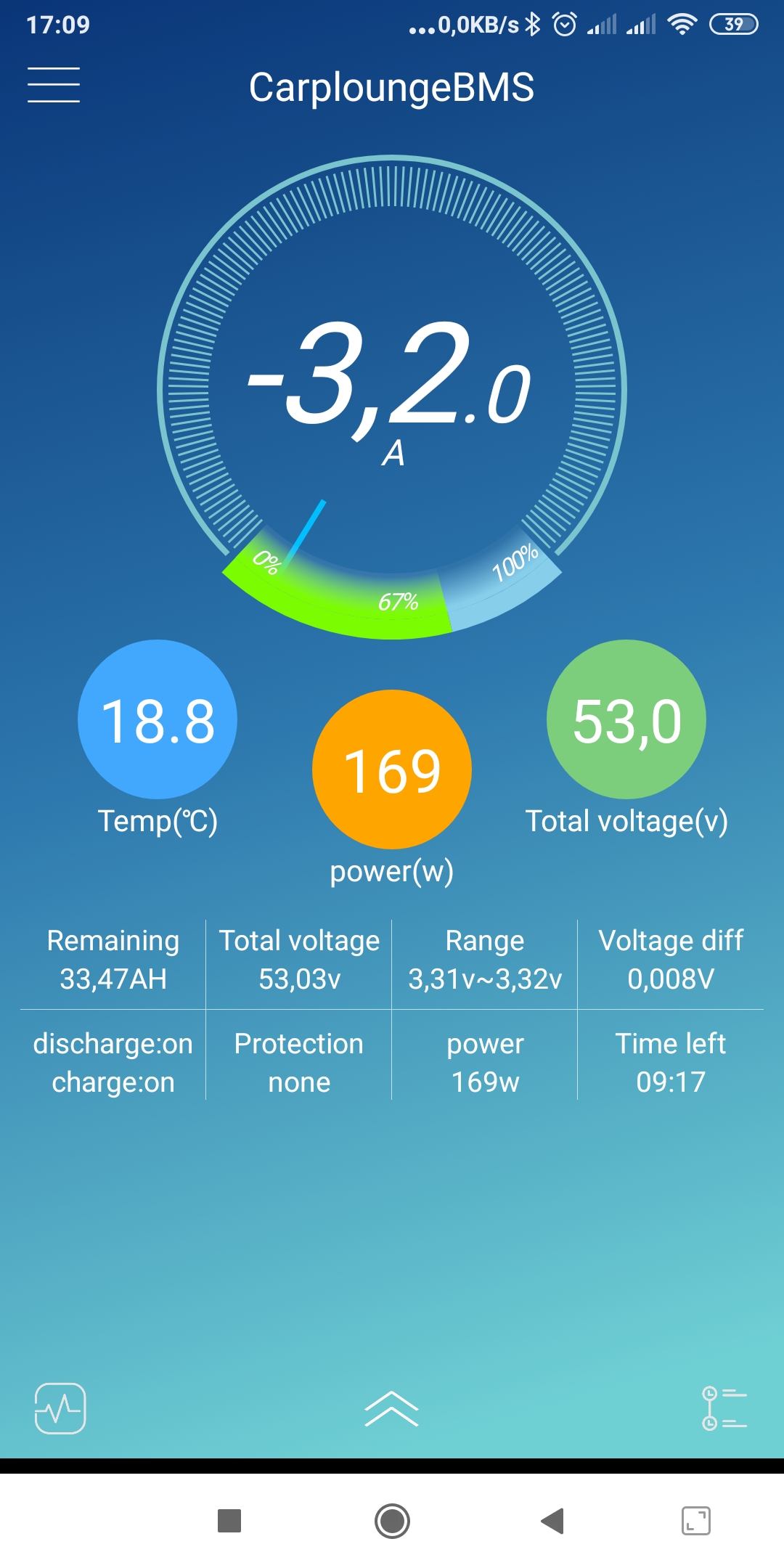Open the settings list icon
The image size is (784, 1568).
click(x=724, y=1408)
